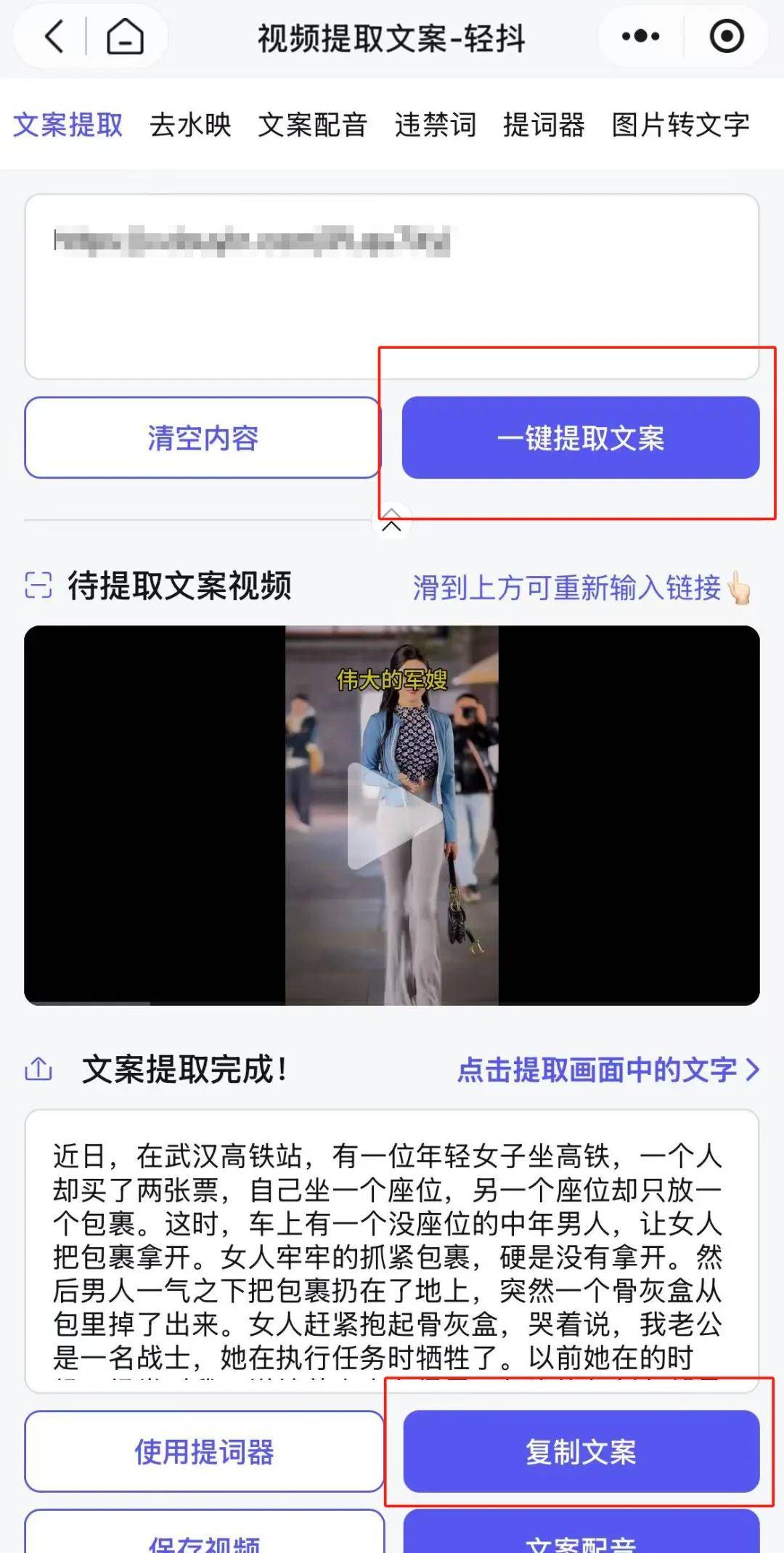The image size is (784, 1553).
Task: Tap 一键提取文案 to extract the script
Action: (x=581, y=438)
